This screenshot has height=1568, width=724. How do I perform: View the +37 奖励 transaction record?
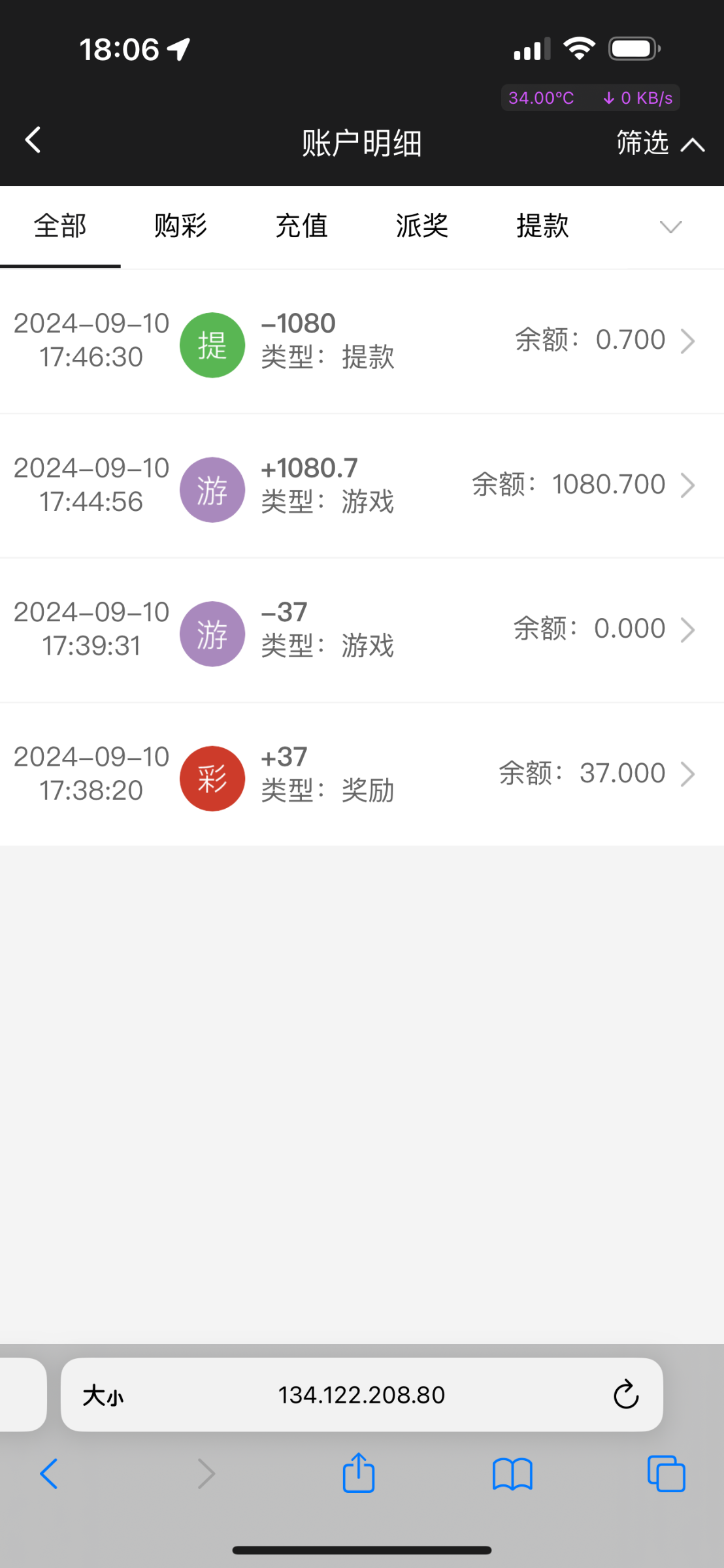pyautogui.click(x=362, y=774)
